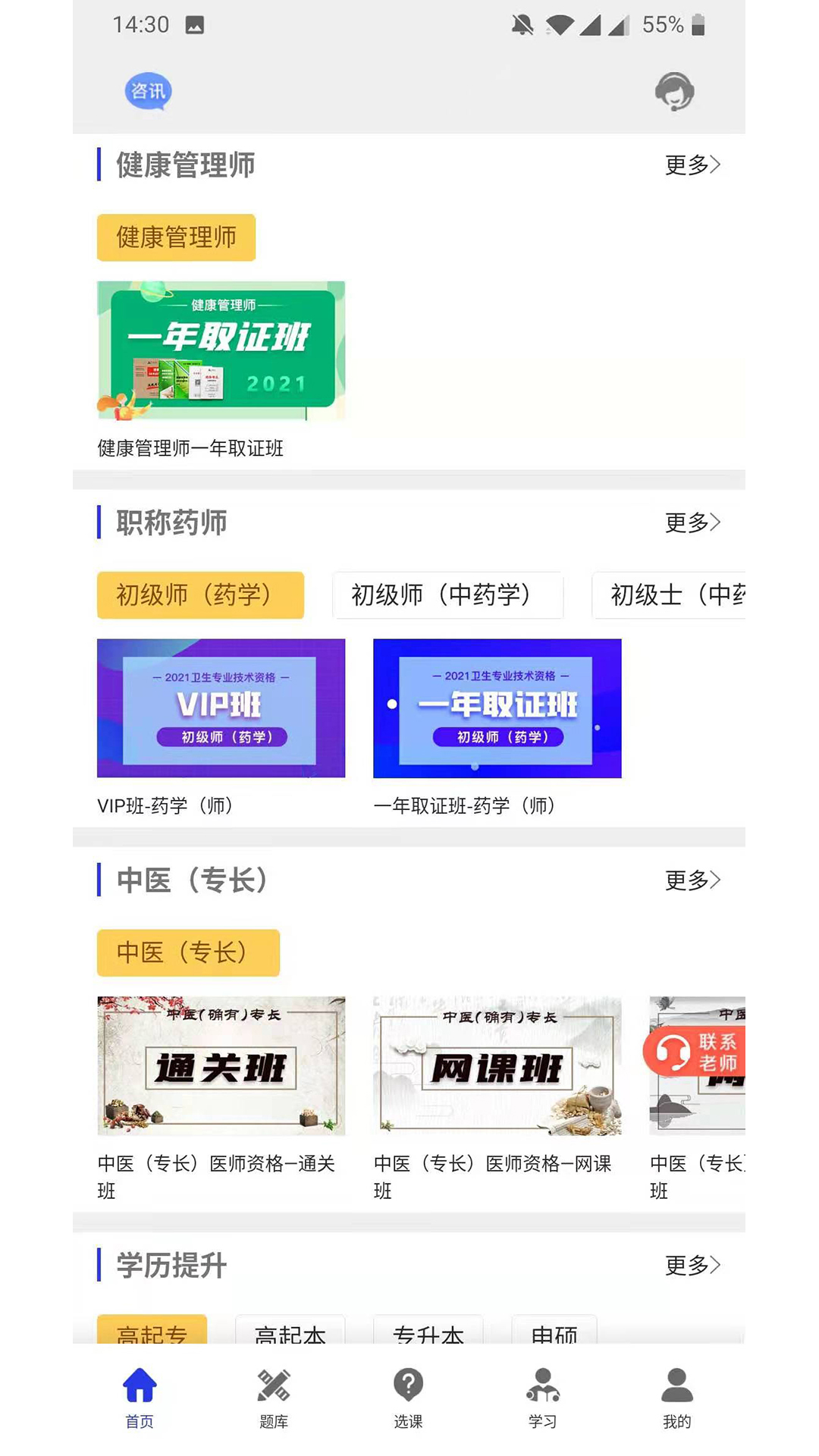Viewport: 819px width, 1456px height.
Task: Open the 咨讯 chat bubble icon
Action: [148, 92]
